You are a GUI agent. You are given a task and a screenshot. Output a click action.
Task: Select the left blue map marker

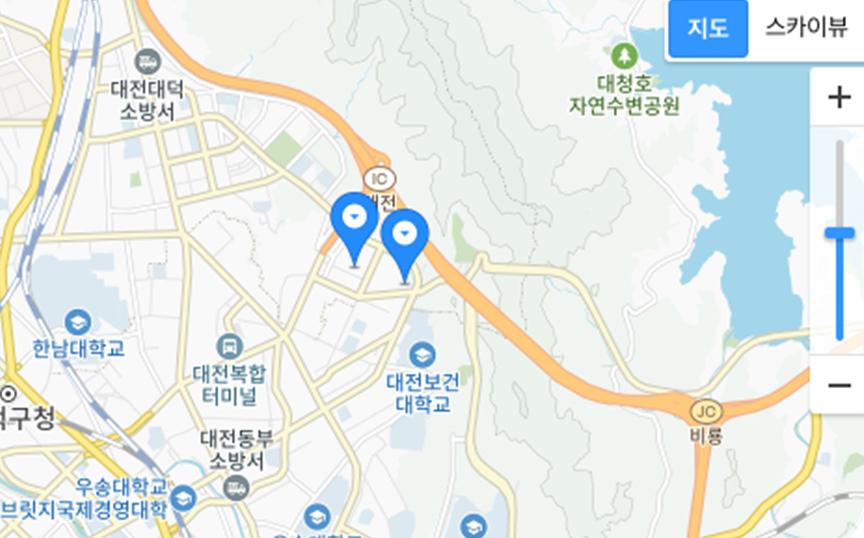(x=354, y=219)
